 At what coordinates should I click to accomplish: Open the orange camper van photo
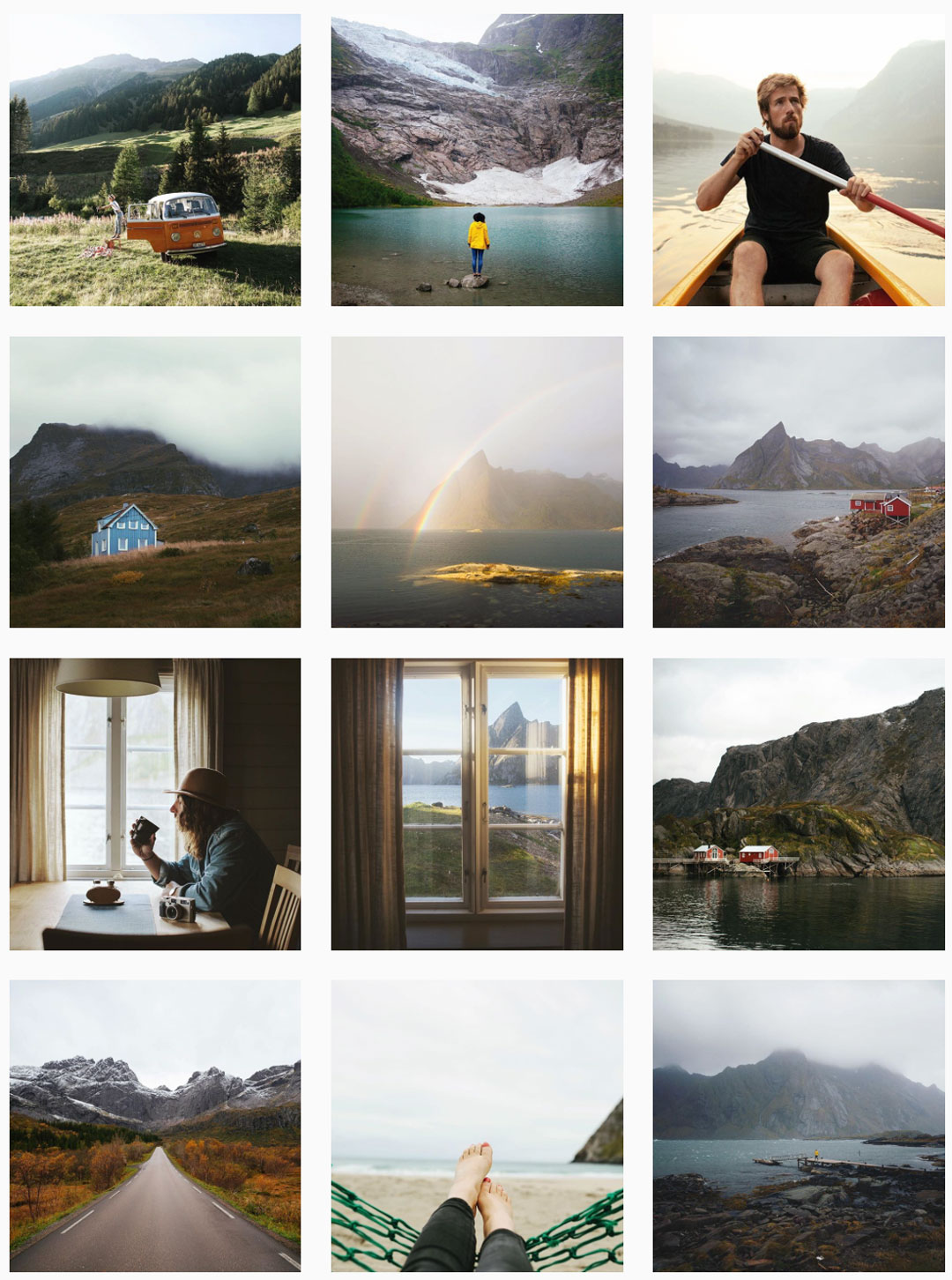click(155, 160)
